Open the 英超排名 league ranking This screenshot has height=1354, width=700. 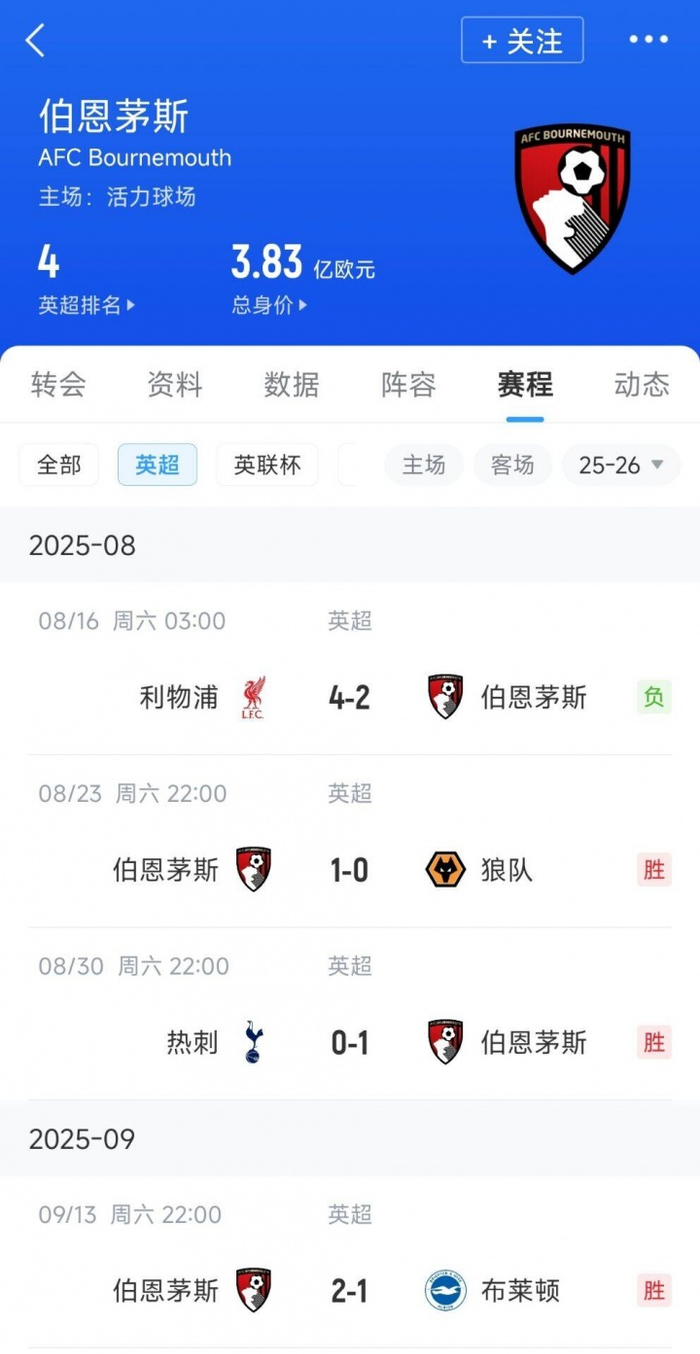tap(86, 305)
